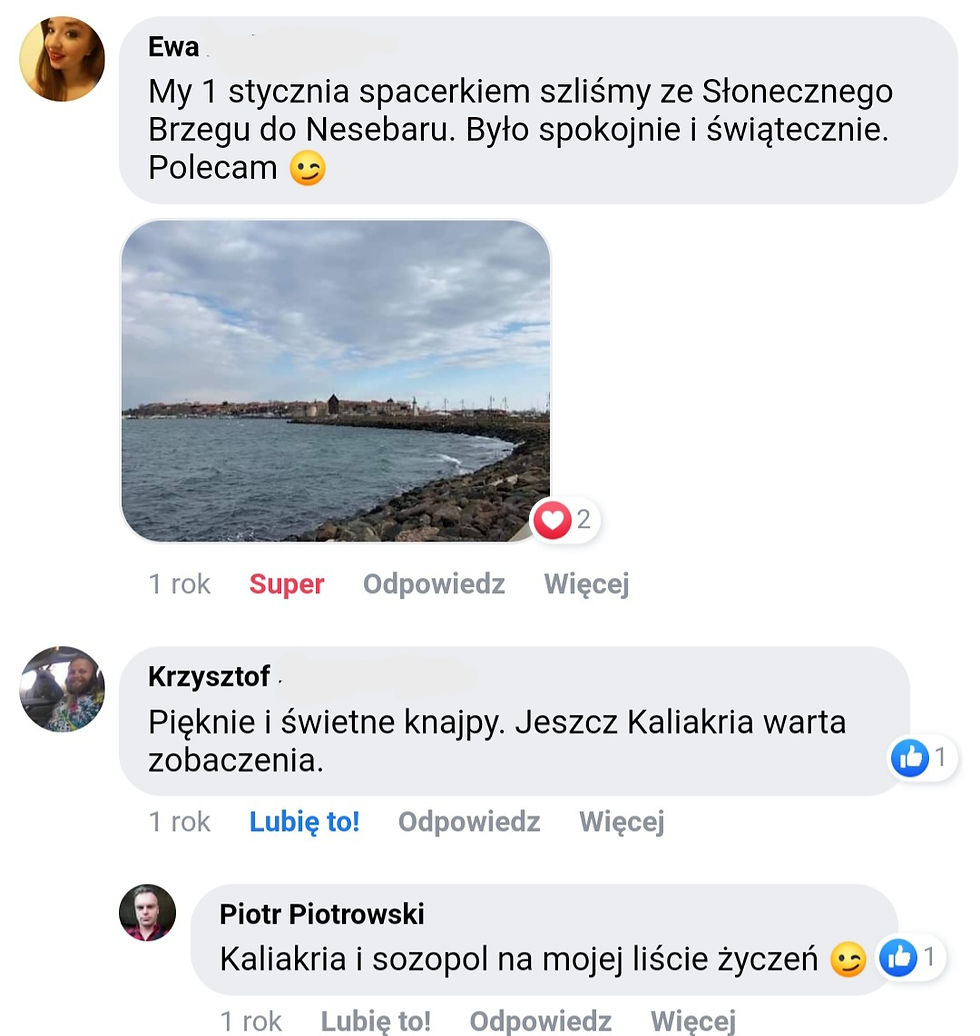View heart reactions on Ewa's photo
Screen dimensions: 980x1036
coord(564,520)
